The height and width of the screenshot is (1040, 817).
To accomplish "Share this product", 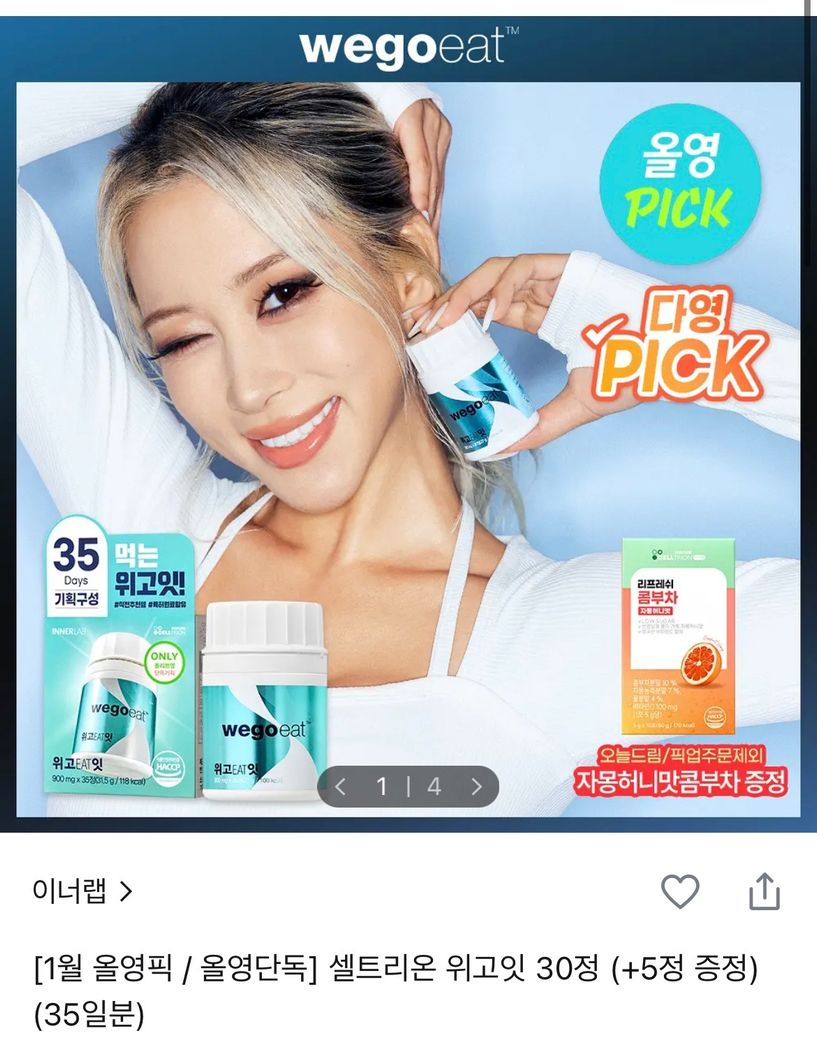I will click(x=764, y=890).
